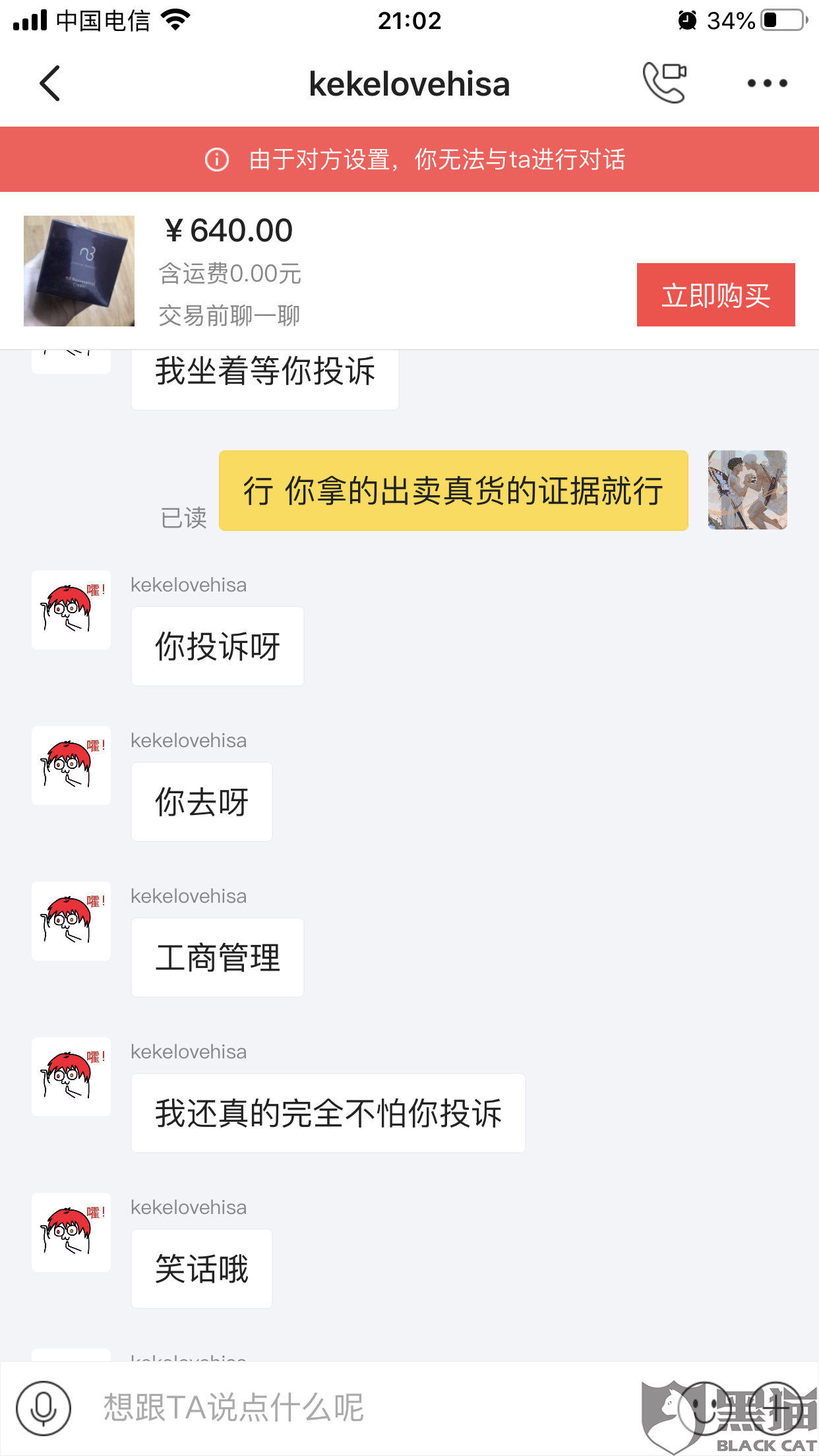Viewport: 819px width, 1456px height.
Task: Start a voice or video call
Action: click(x=665, y=82)
